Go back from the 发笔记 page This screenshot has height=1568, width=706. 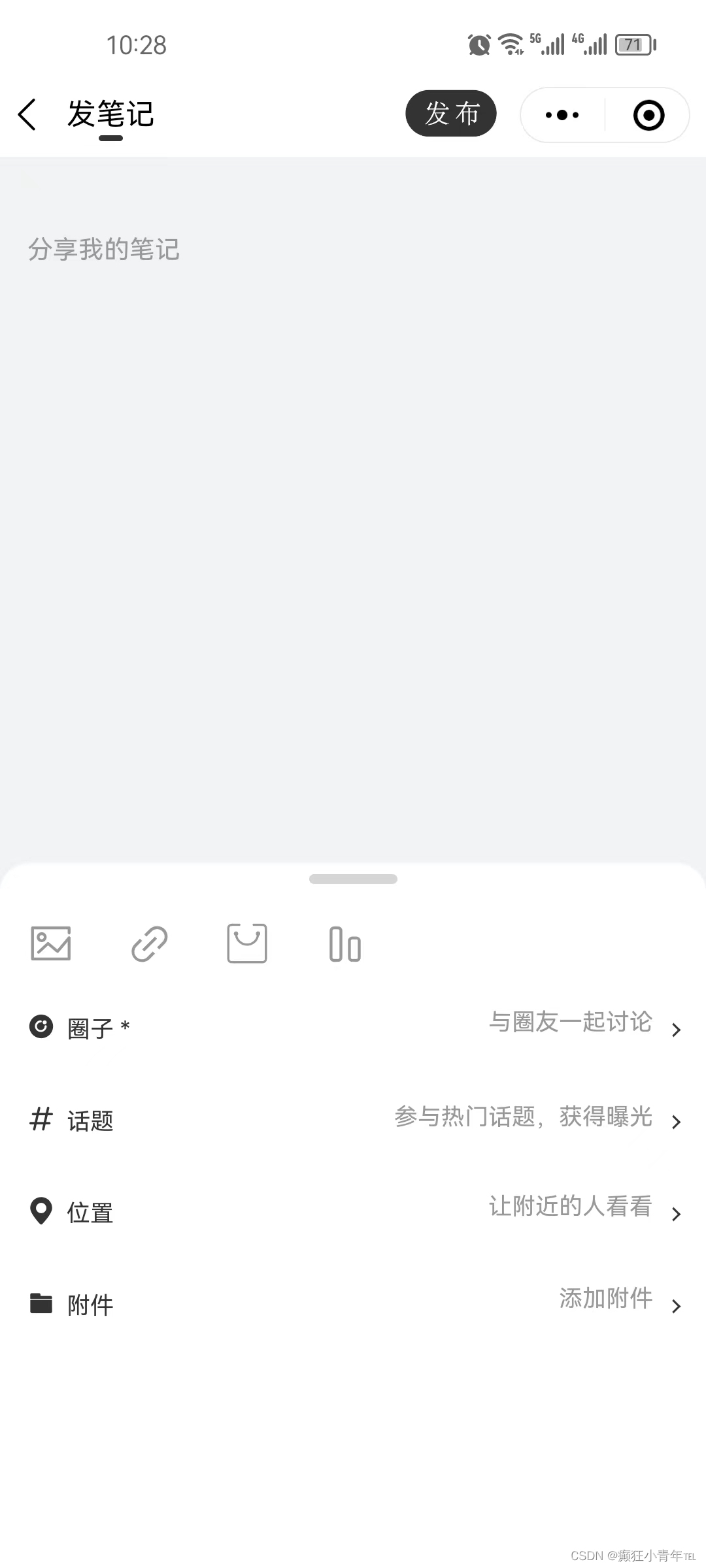pyautogui.click(x=27, y=115)
